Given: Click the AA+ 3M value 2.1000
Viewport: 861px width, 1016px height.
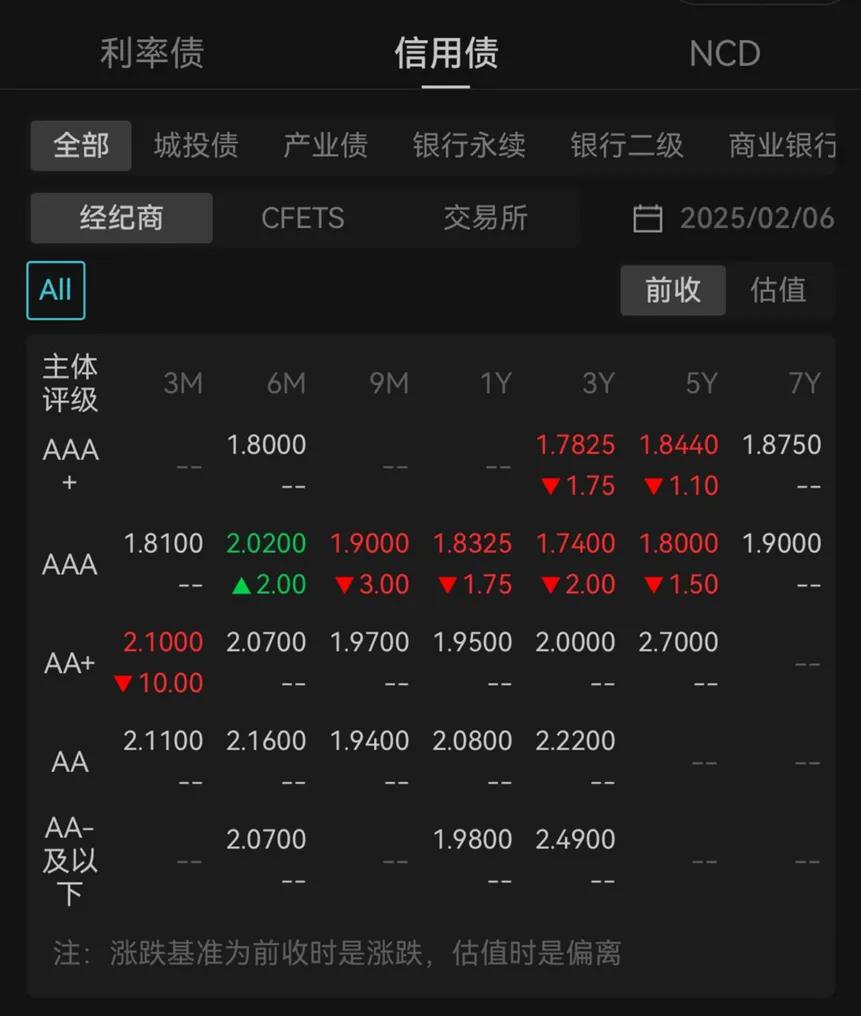Looking at the screenshot, I should pos(162,642).
